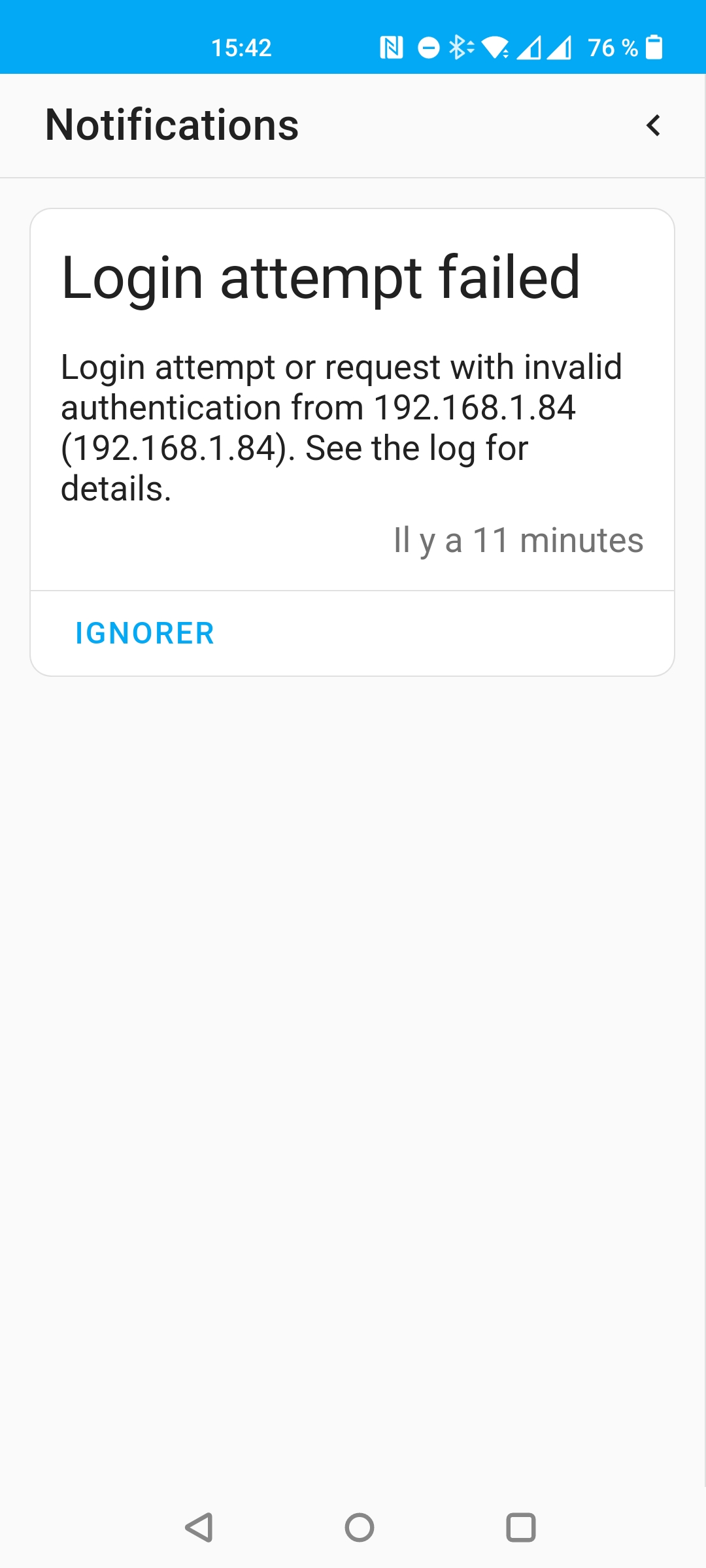Go back using the system back button
The height and width of the screenshot is (1568, 706).
coord(199,1527)
